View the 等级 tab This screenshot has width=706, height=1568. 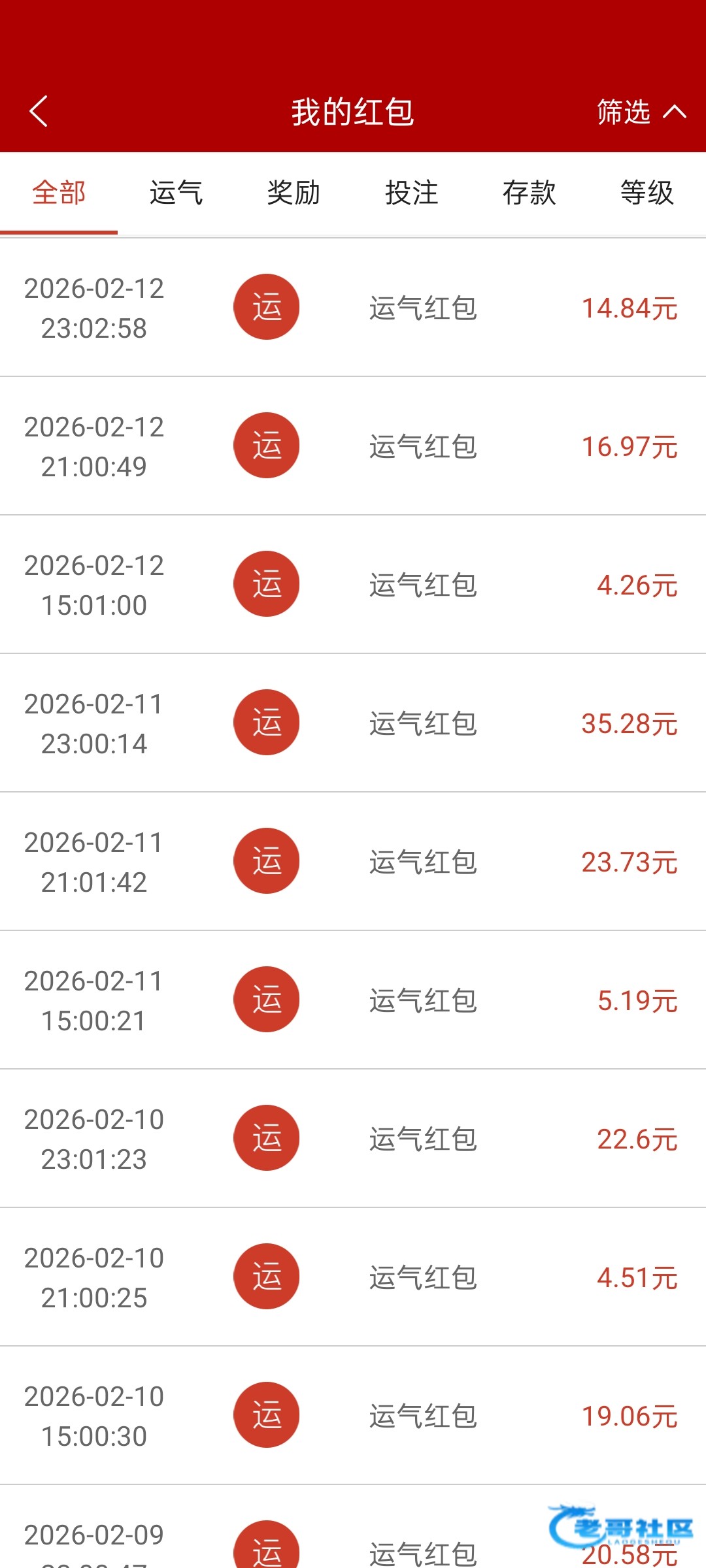[x=647, y=193]
